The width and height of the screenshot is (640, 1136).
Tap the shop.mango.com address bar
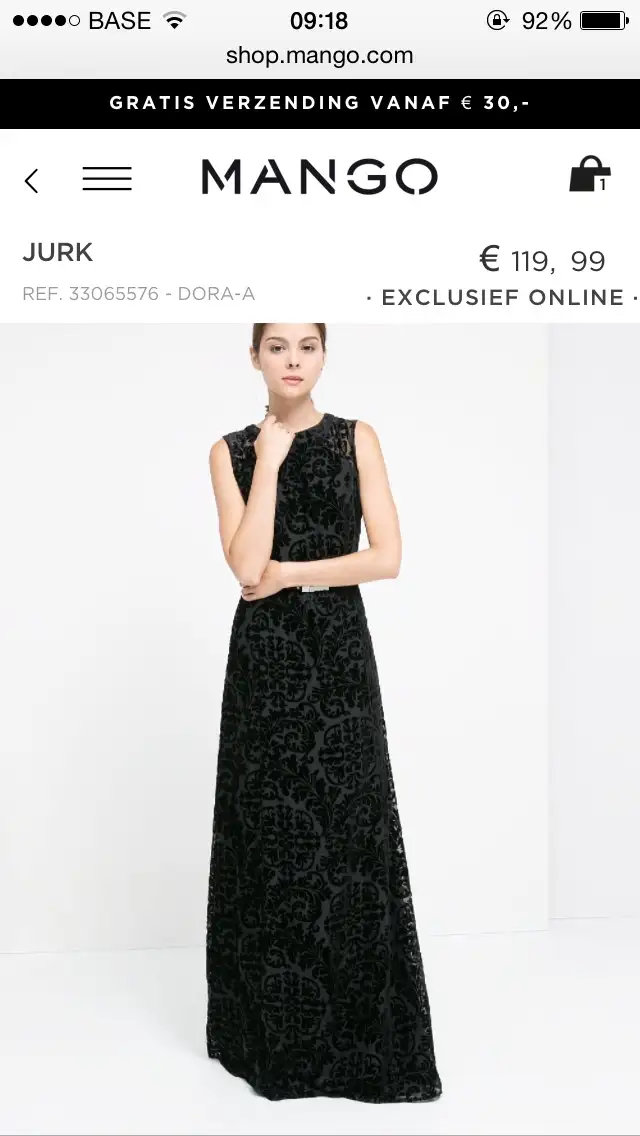320,56
